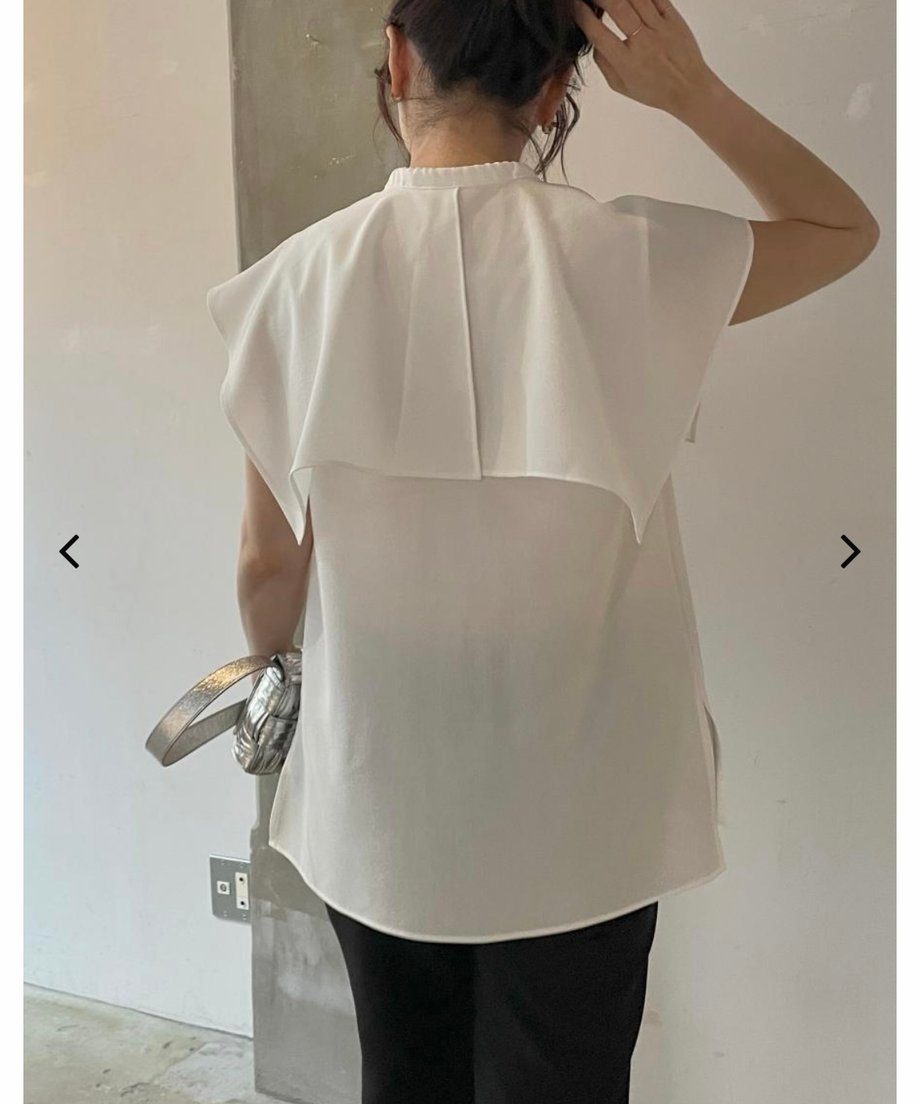This screenshot has height=1104, width=920.
Task: Show the next product photo
Action: coord(849,551)
